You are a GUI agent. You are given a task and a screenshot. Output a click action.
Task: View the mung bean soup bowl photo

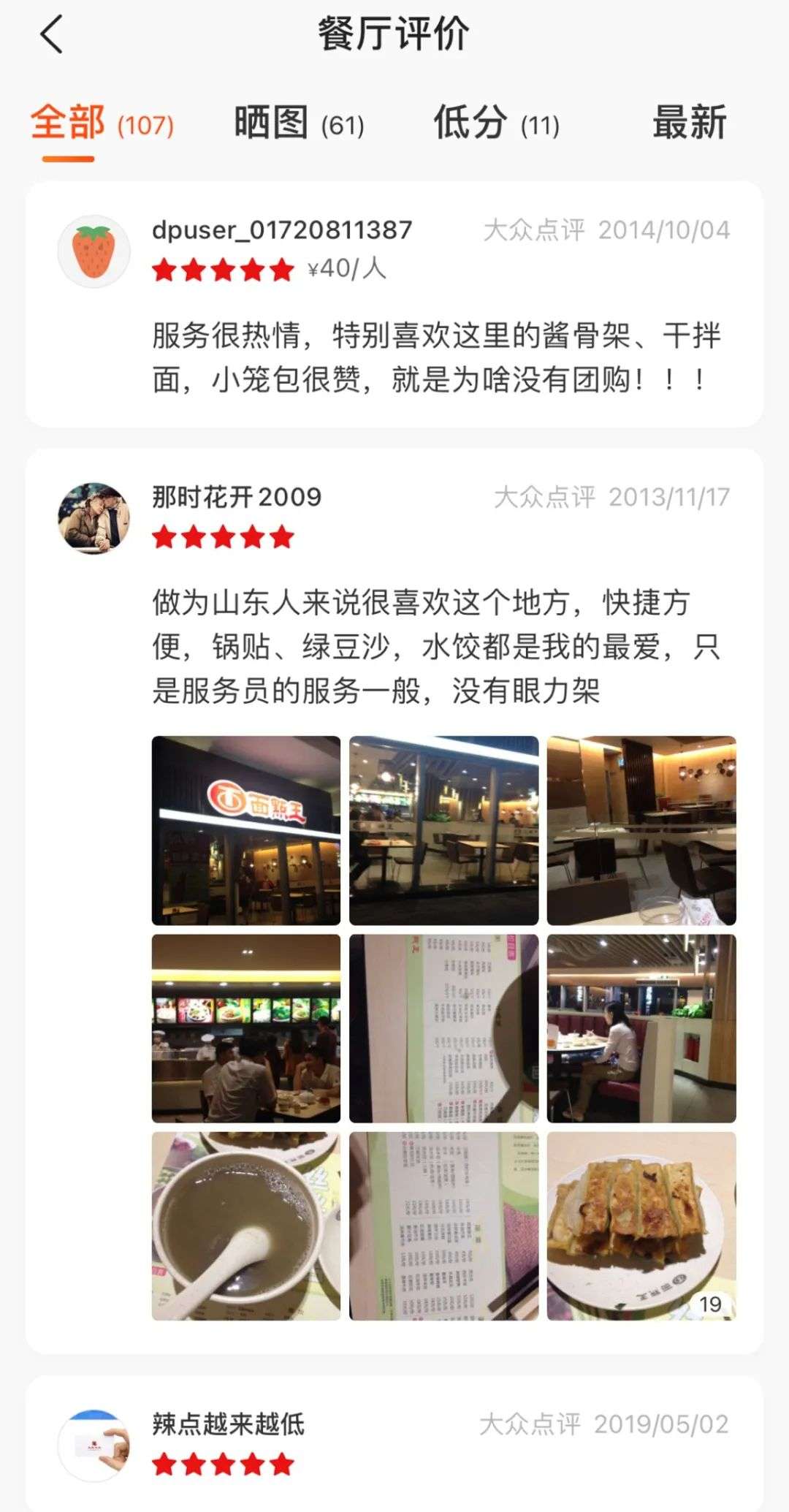click(x=246, y=1226)
